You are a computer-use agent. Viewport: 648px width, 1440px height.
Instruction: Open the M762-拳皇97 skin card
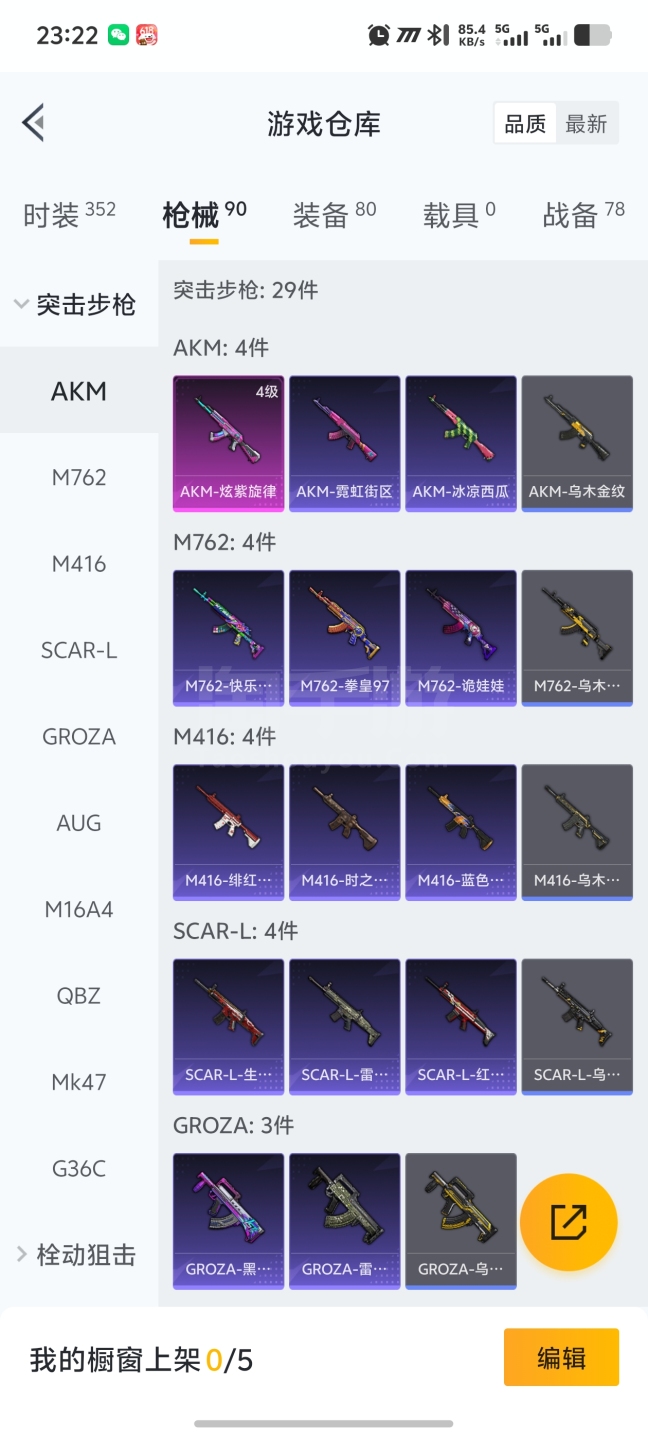pos(344,637)
